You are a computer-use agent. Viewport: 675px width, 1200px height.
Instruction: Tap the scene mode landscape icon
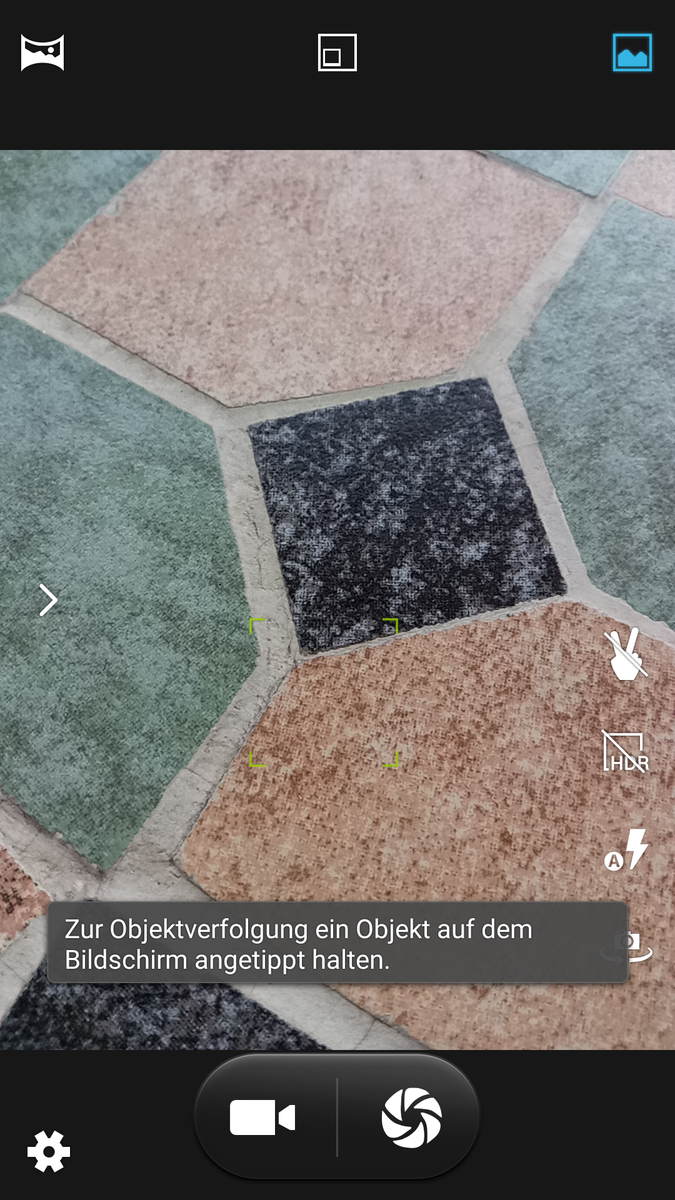(x=632, y=53)
